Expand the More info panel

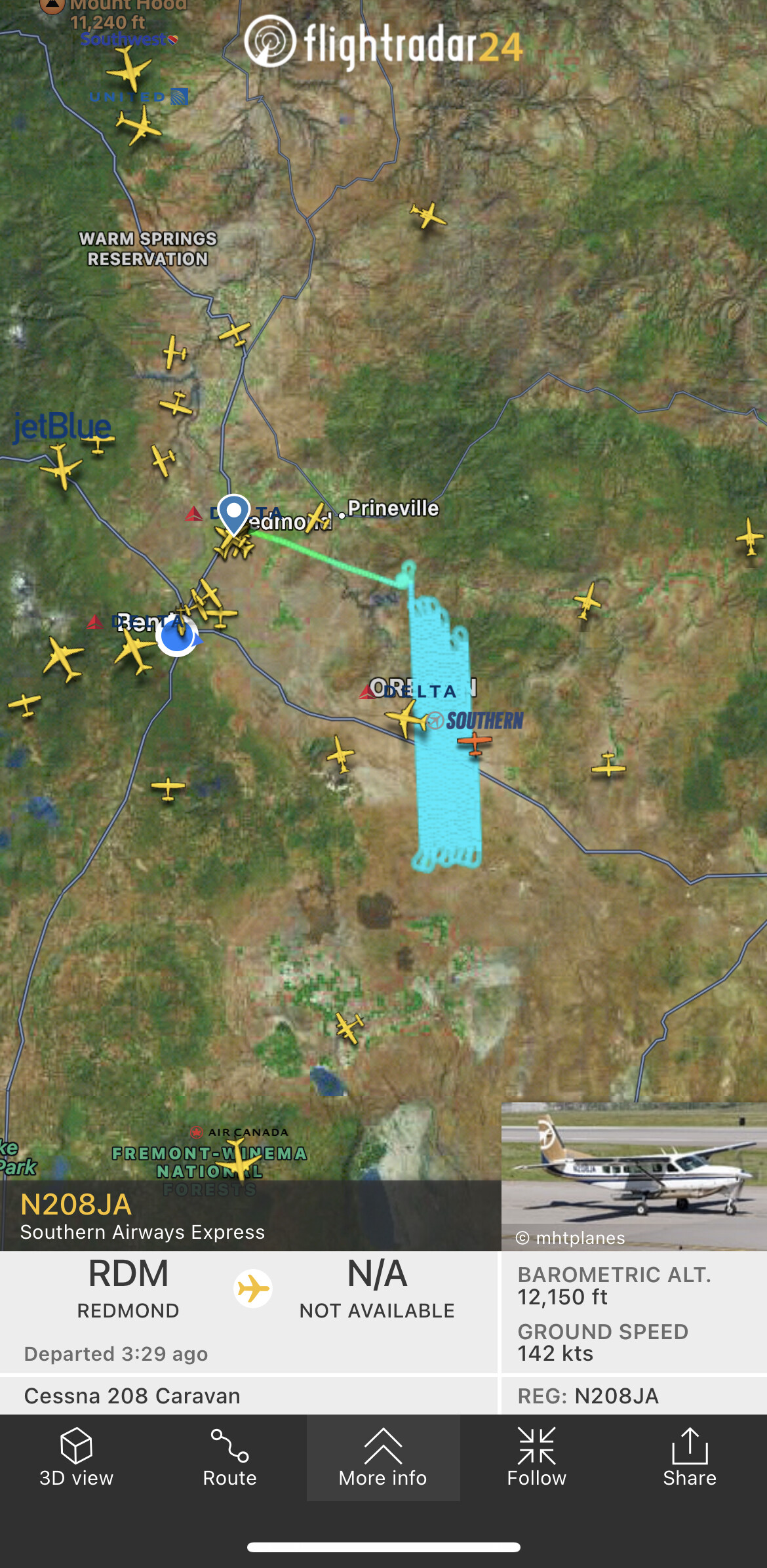[x=383, y=1457]
